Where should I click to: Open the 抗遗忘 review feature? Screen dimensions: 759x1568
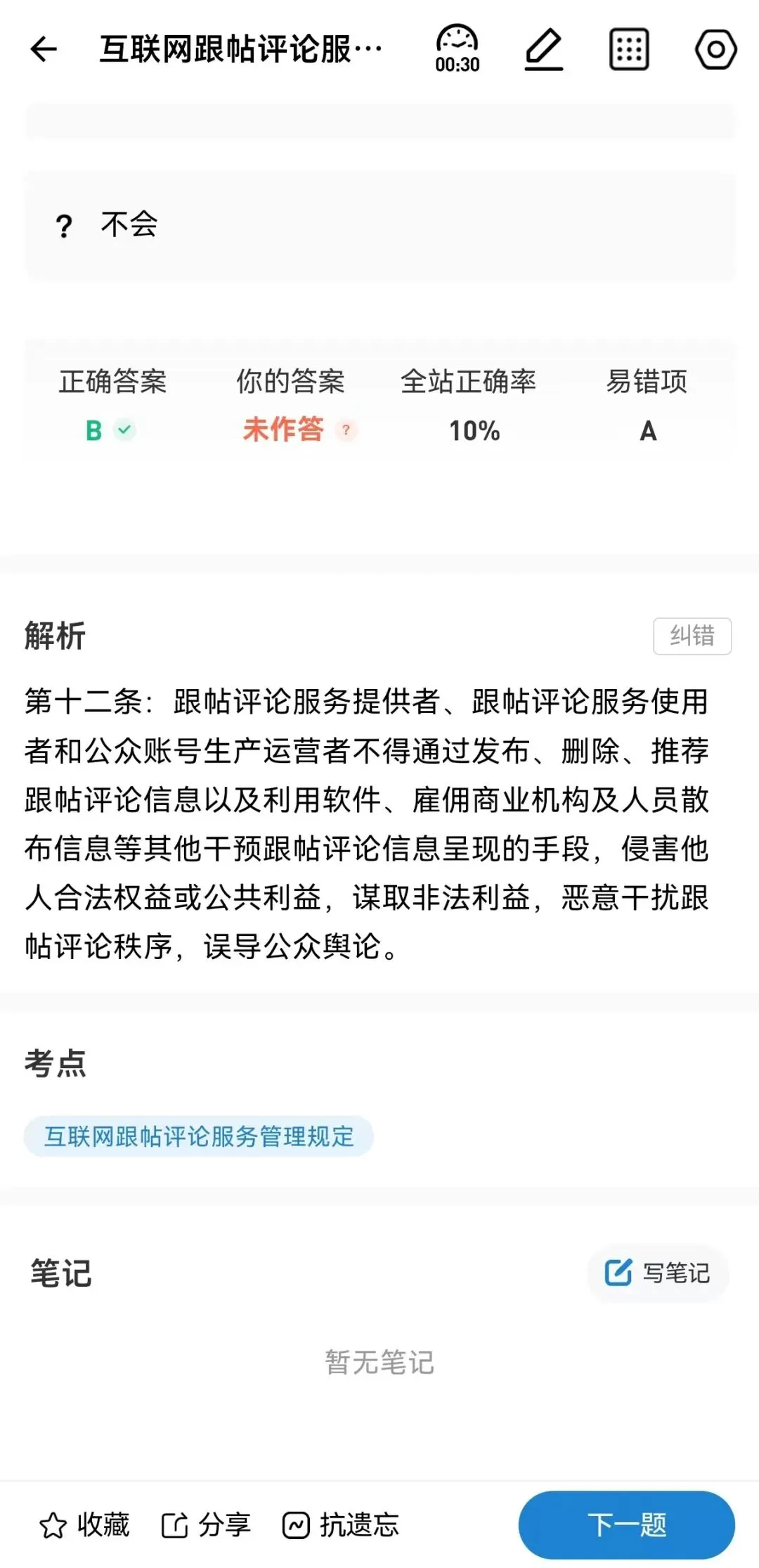(x=341, y=1525)
